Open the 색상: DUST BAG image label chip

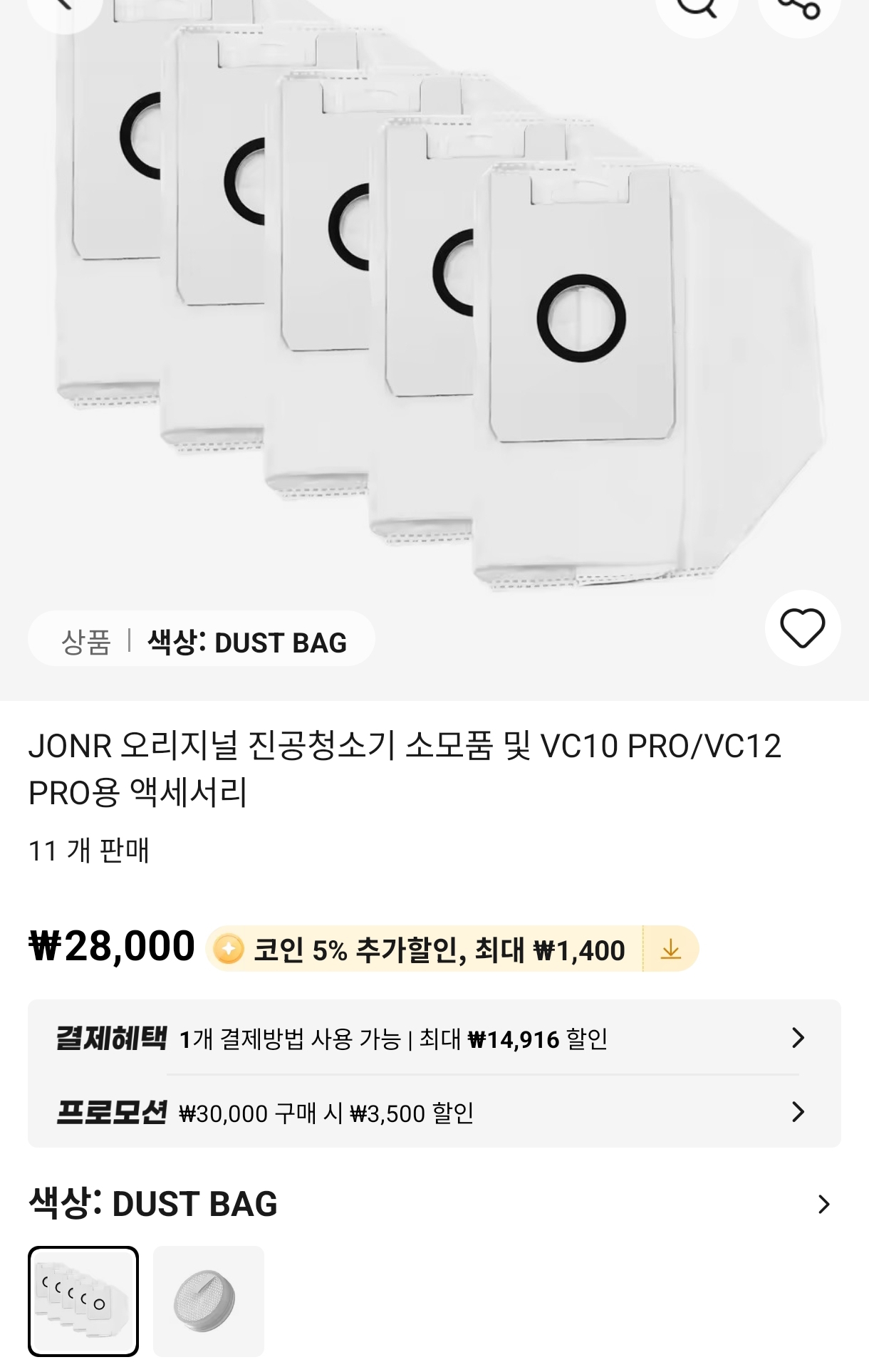pyautogui.click(x=202, y=640)
